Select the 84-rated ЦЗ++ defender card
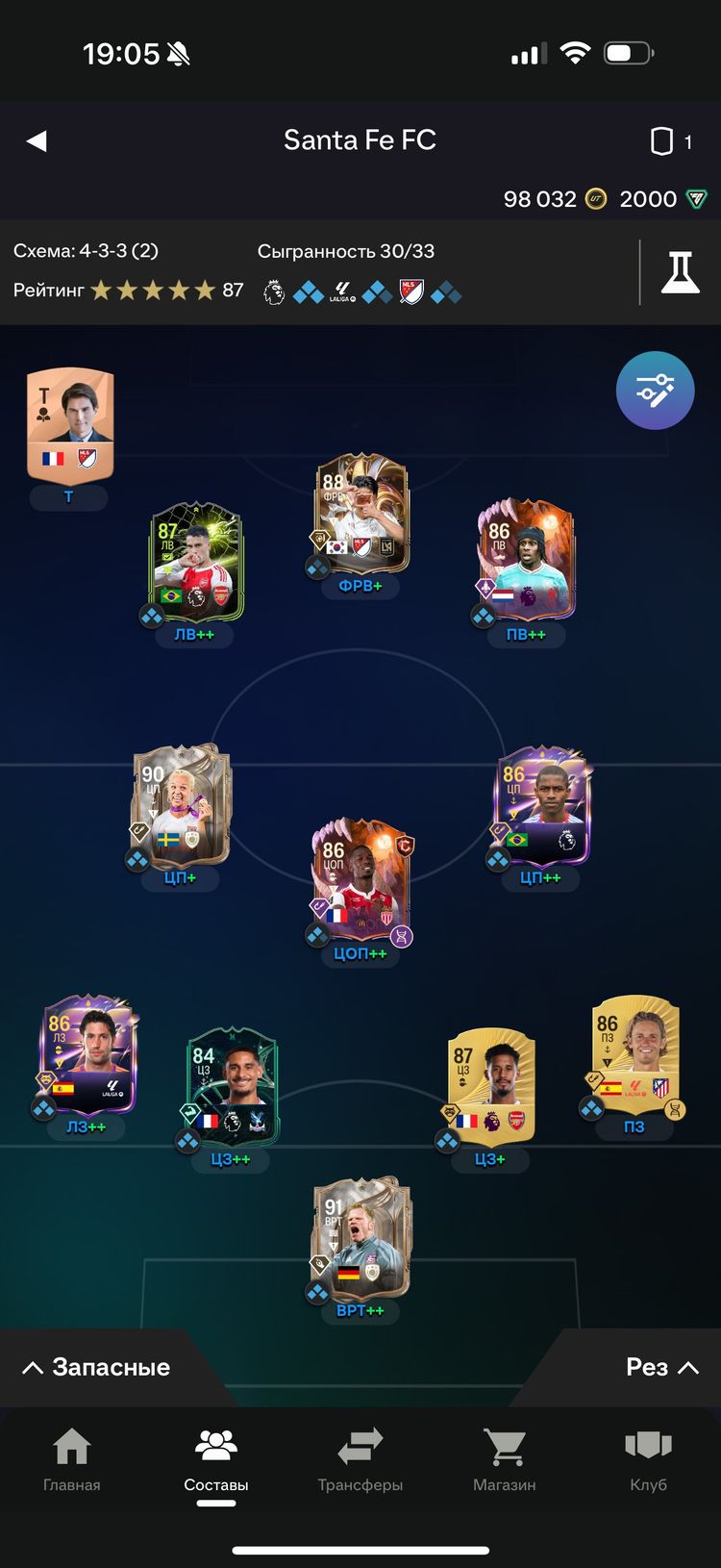Screen dimensions: 721x1568 (x=231, y=1089)
